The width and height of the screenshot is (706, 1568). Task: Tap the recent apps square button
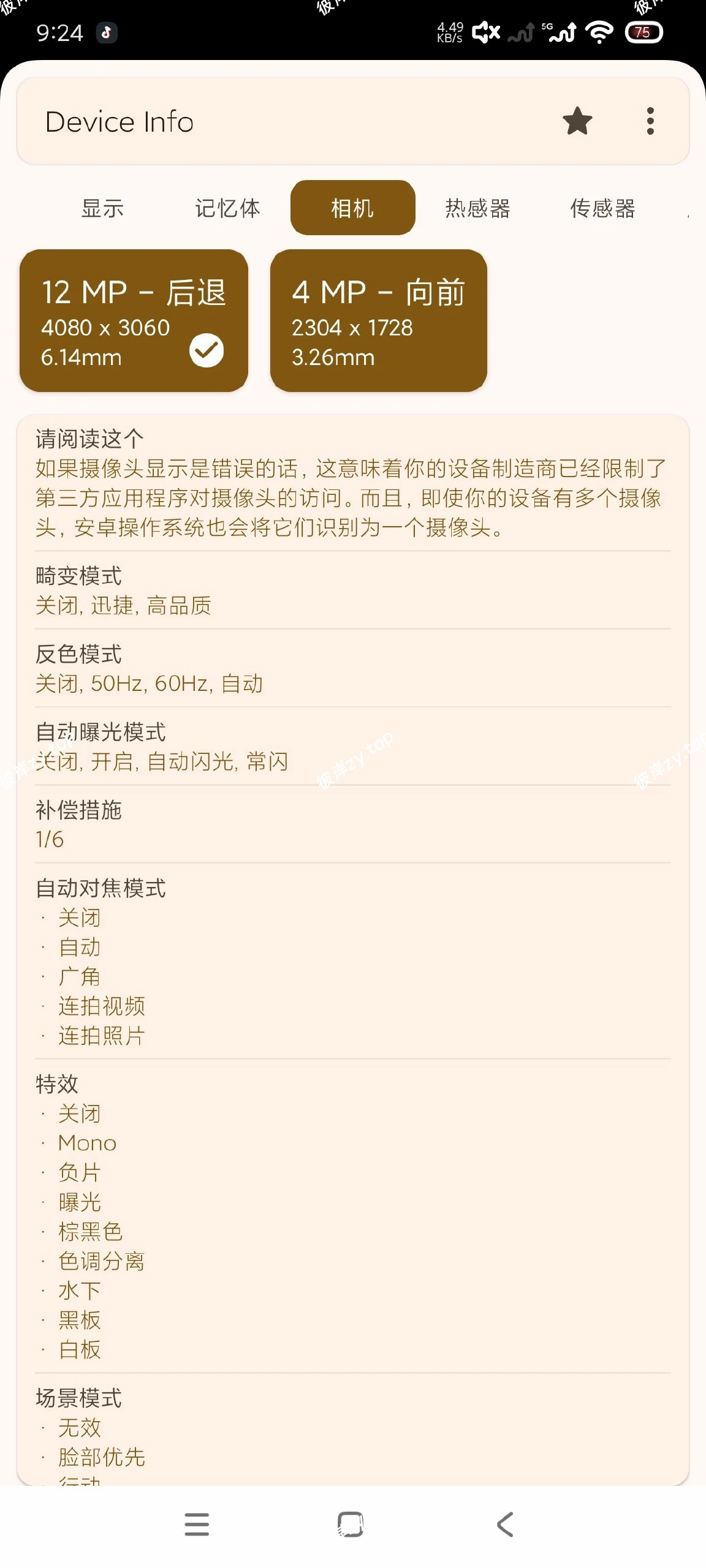pyautogui.click(x=349, y=1525)
